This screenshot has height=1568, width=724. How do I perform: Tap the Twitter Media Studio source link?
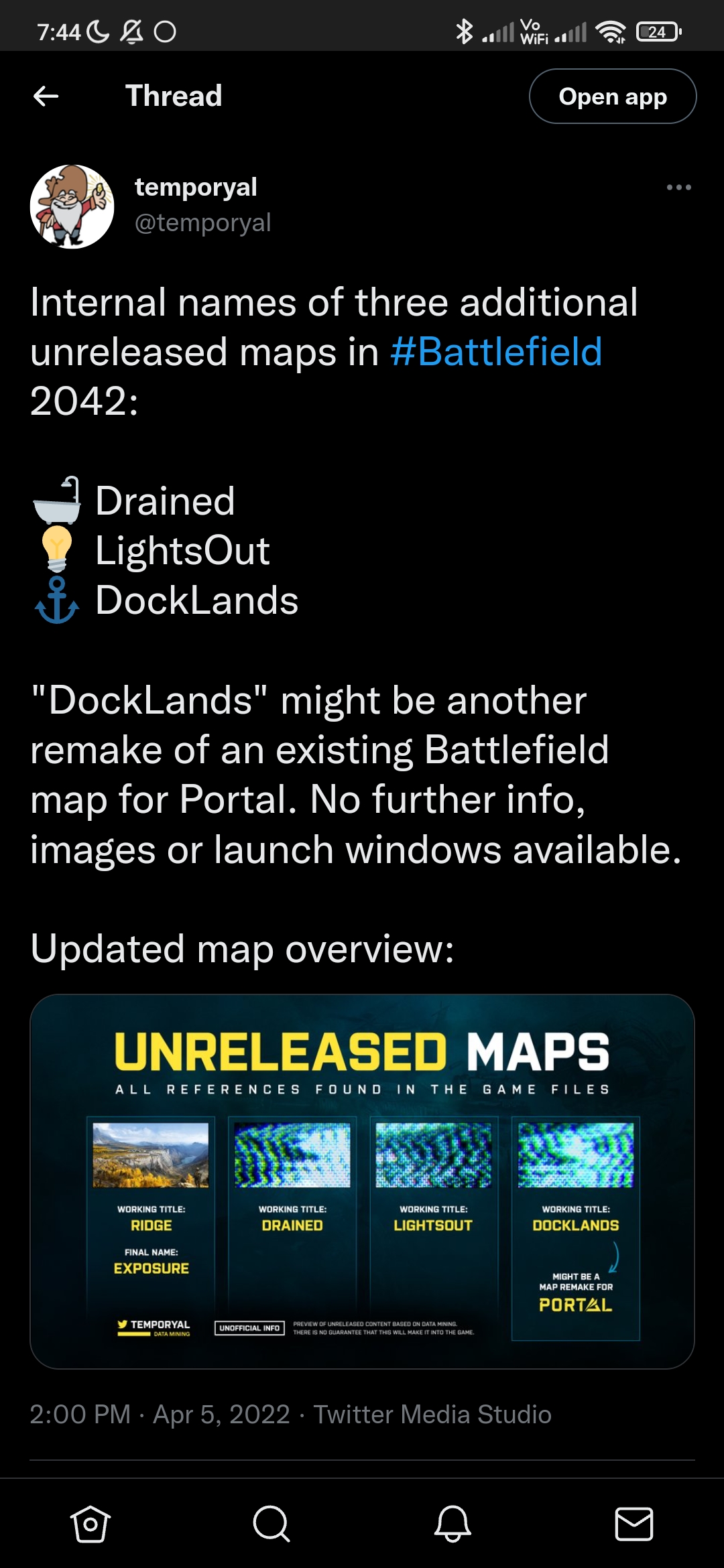click(x=432, y=1415)
